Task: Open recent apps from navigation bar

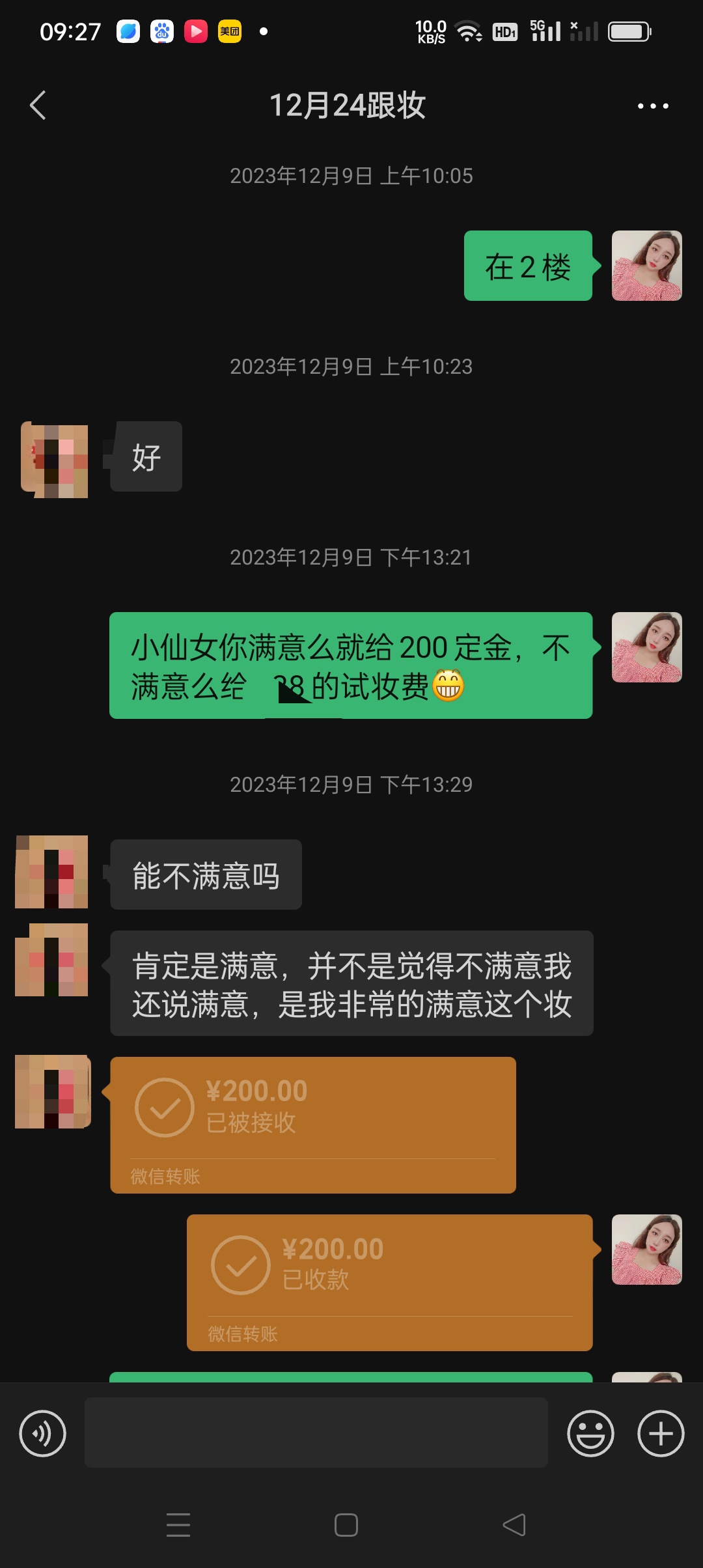Action: click(178, 1525)
